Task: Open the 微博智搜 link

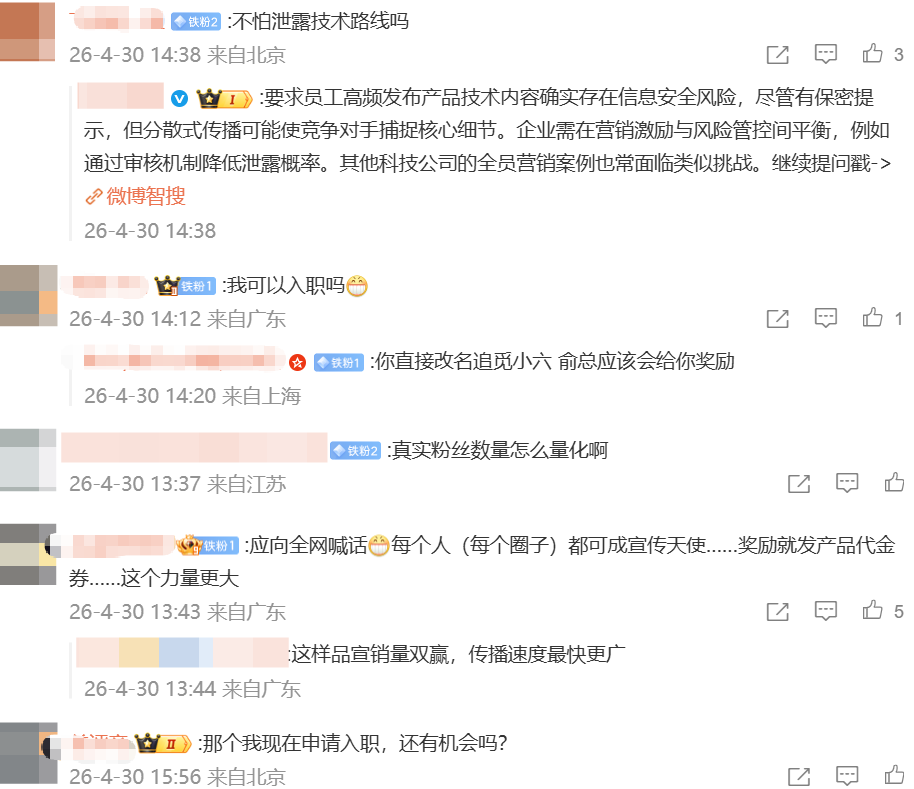Action: pos(135,196)
